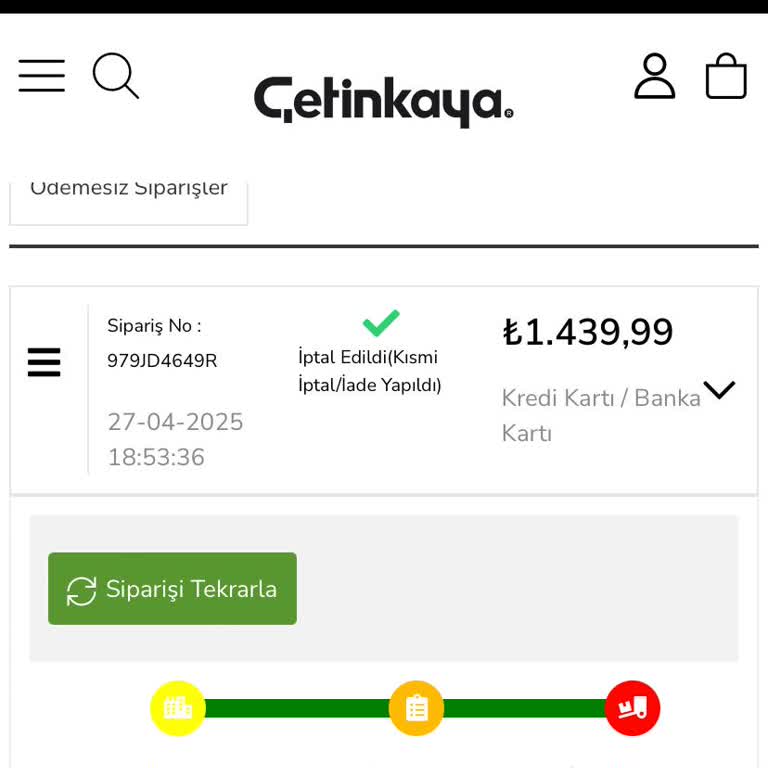The image size is (768, 768).
Task: Expand order 979JD4649R details chevron
Action: click(x=718, y=390)
